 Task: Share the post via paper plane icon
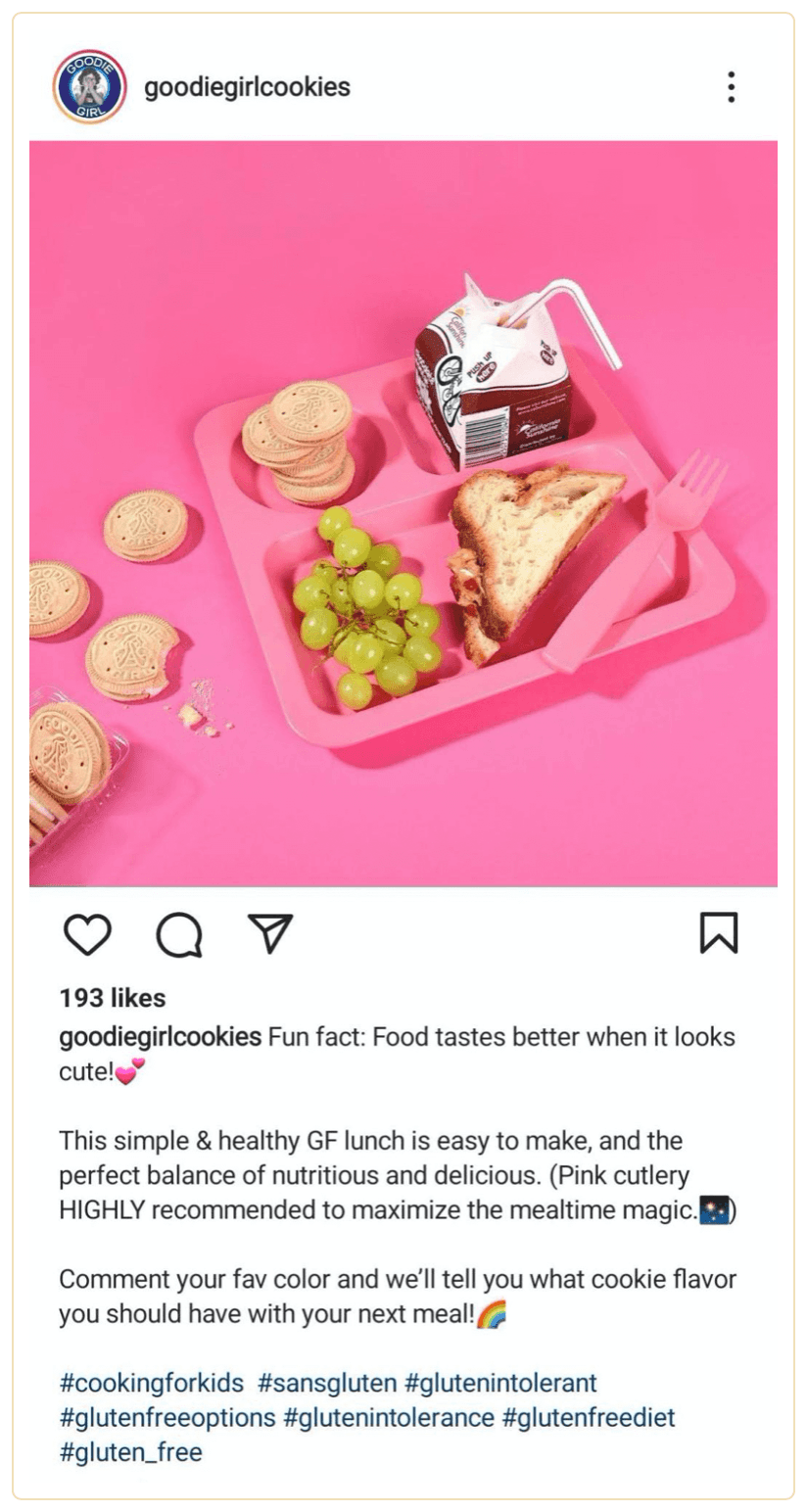click(270, 933)
